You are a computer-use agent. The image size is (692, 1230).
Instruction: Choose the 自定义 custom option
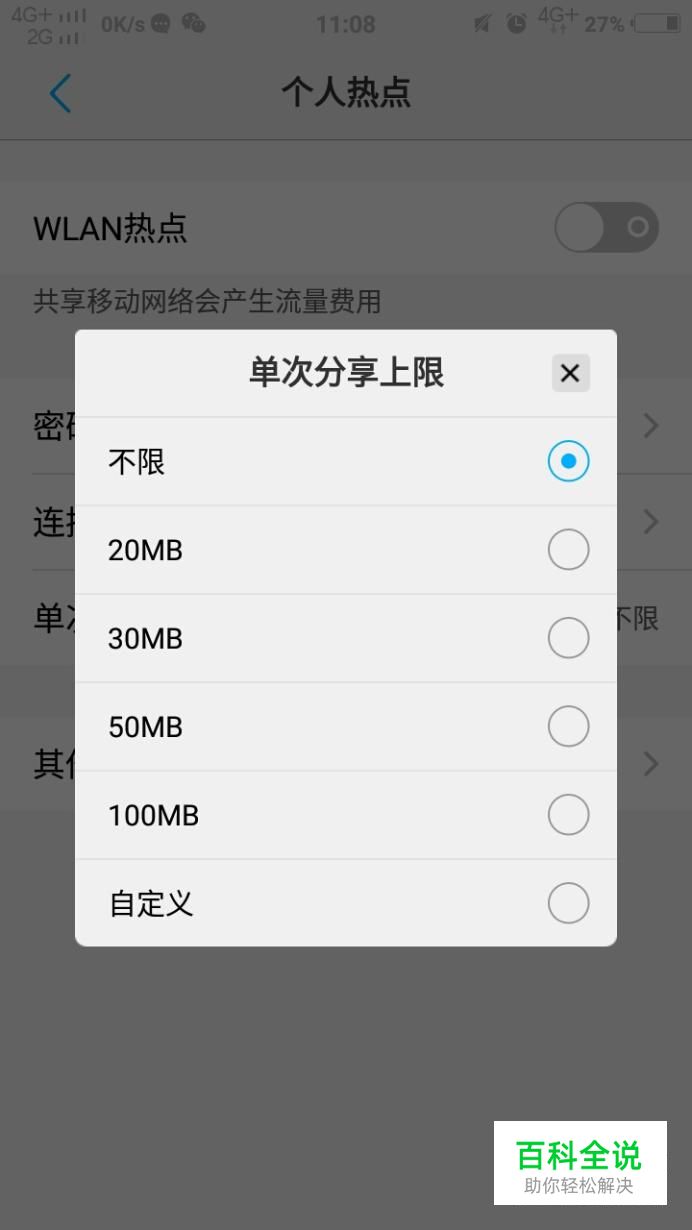click(346, 903)
